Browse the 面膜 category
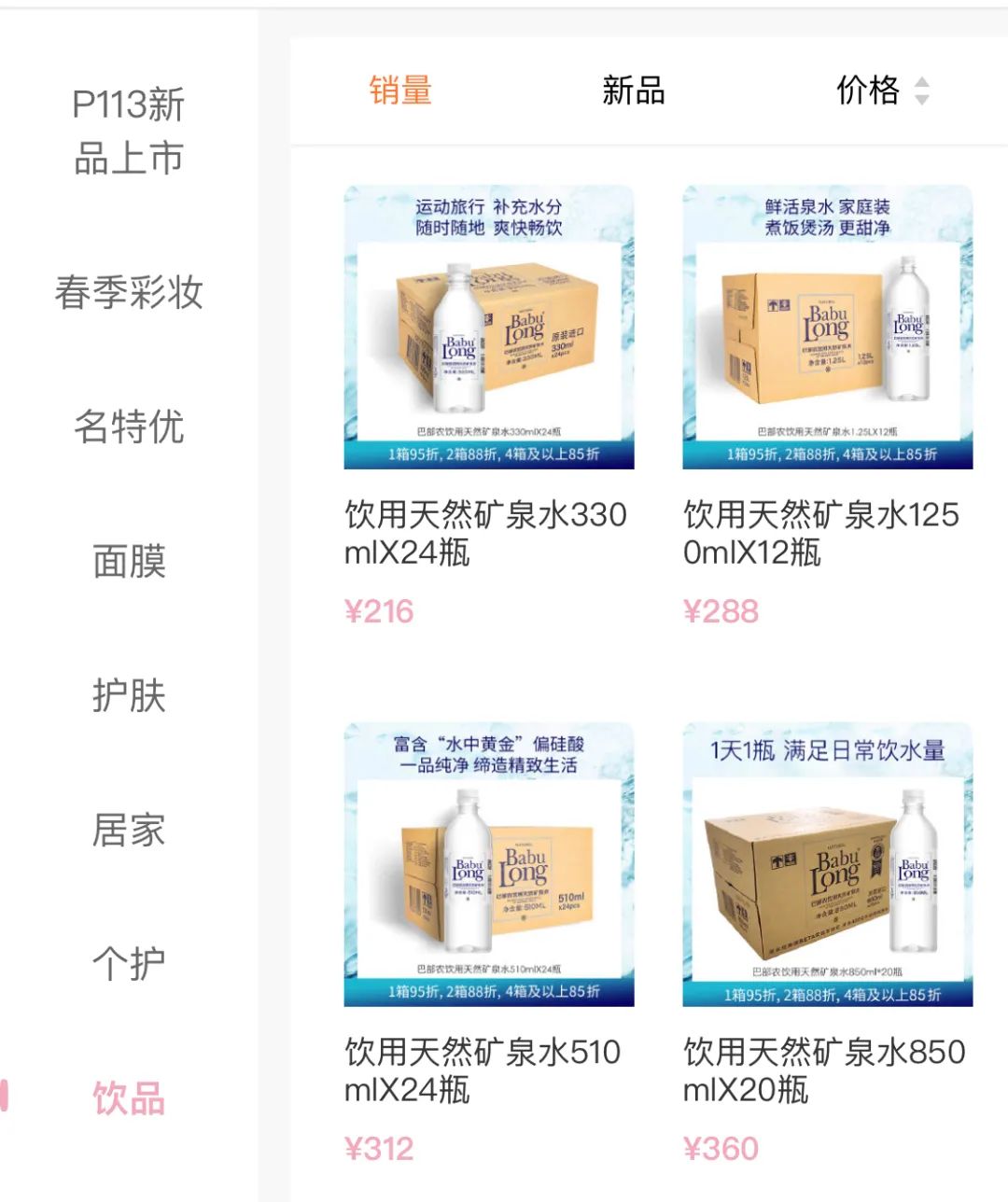The width and height of the screenshot is (1008, 1202). click(x=129, y=561)
